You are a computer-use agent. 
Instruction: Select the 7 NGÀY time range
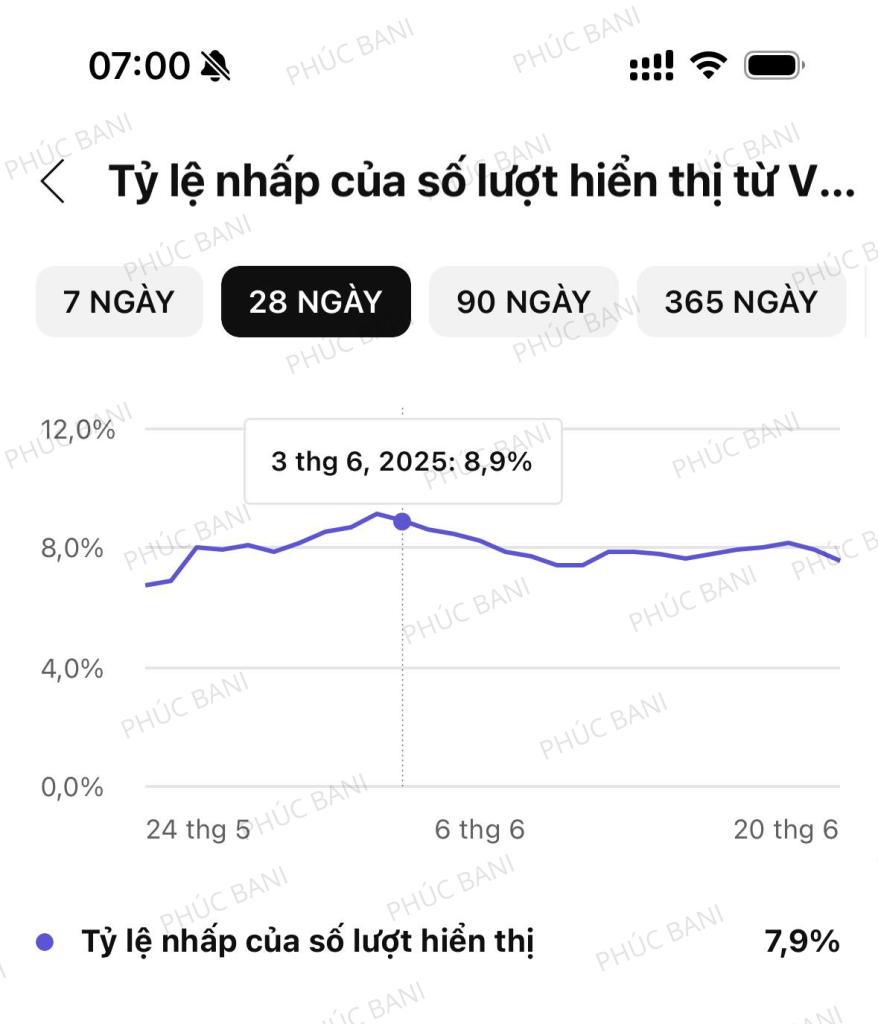click(x=118, y=301)
